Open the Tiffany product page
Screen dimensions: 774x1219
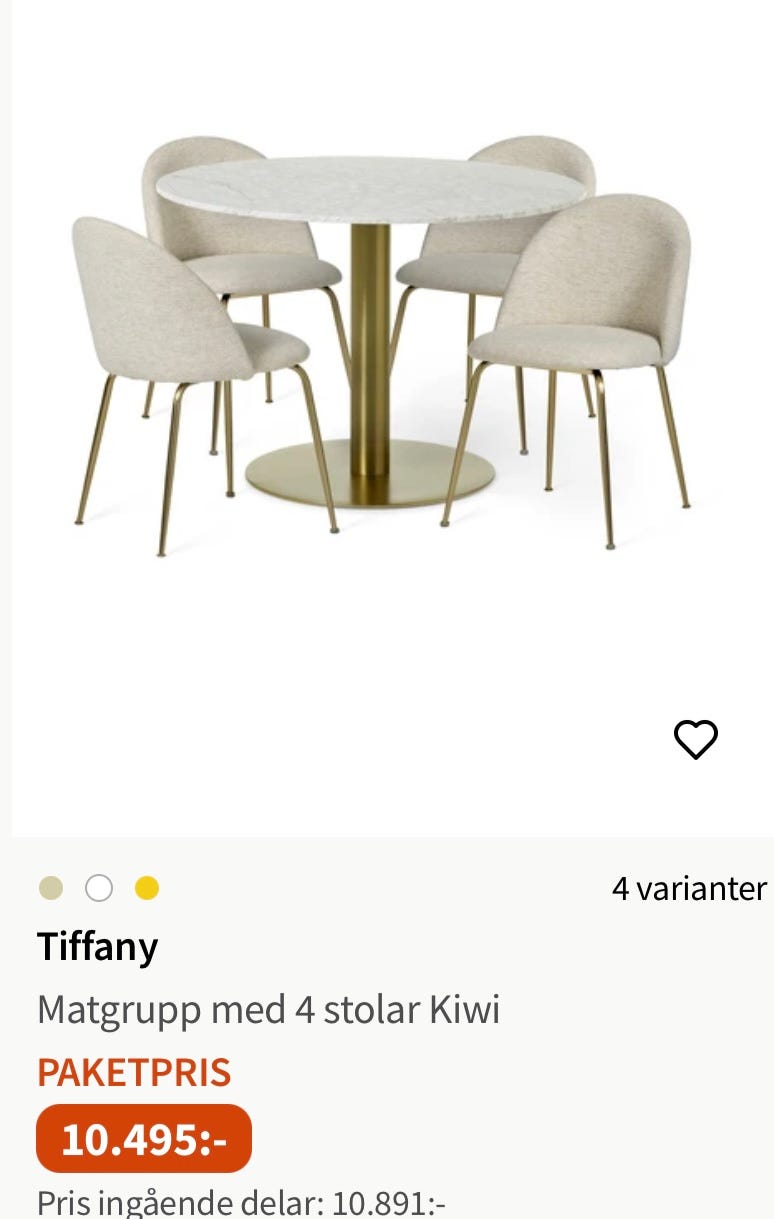[x=97, y=945]
